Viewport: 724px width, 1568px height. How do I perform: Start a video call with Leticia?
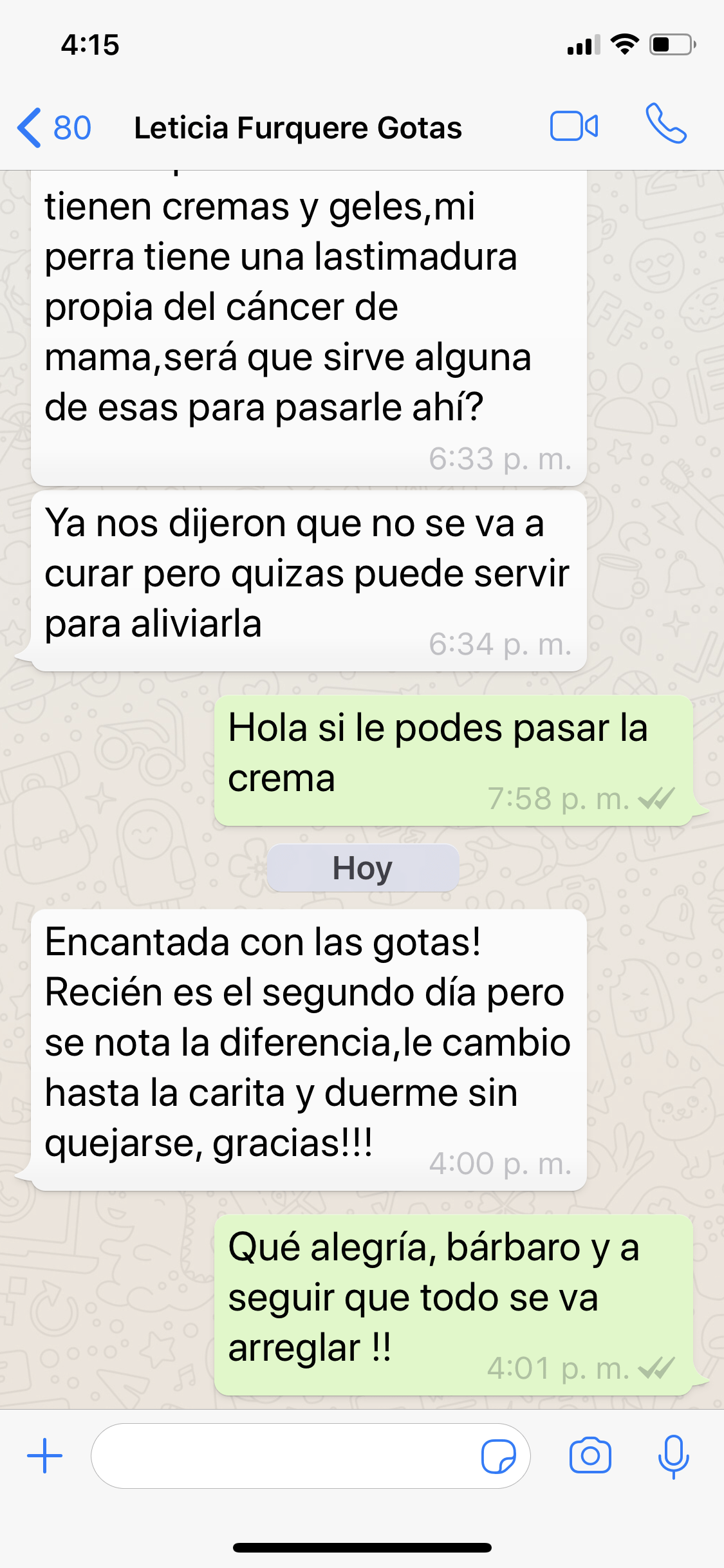pyautogui.click(x=573, y=126)
